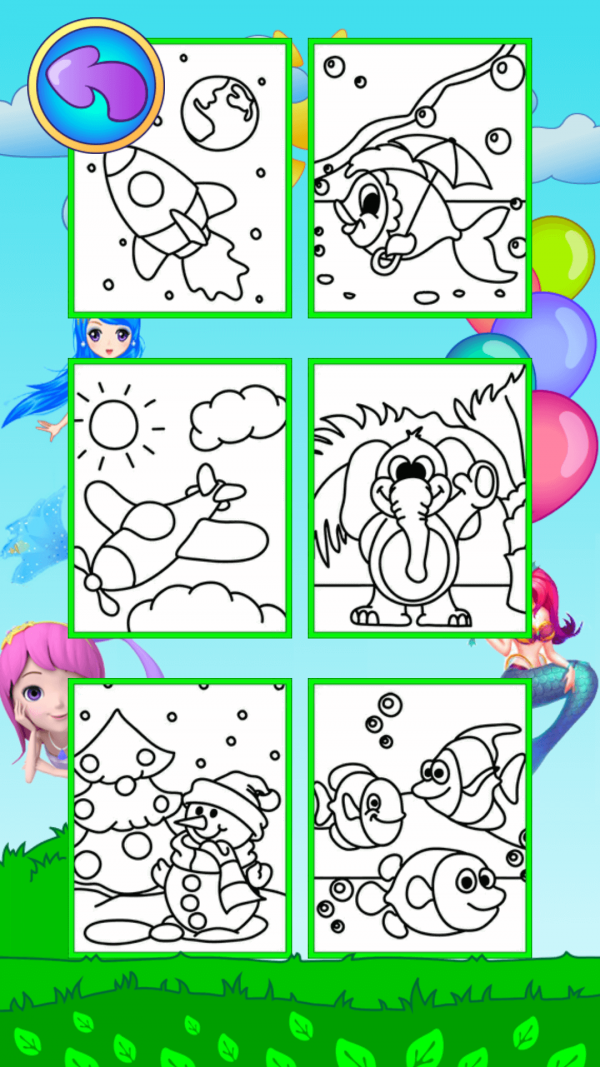Open the elephant coloring page
The width and height of the screenshot is (600, 1067).
(419, 497)
